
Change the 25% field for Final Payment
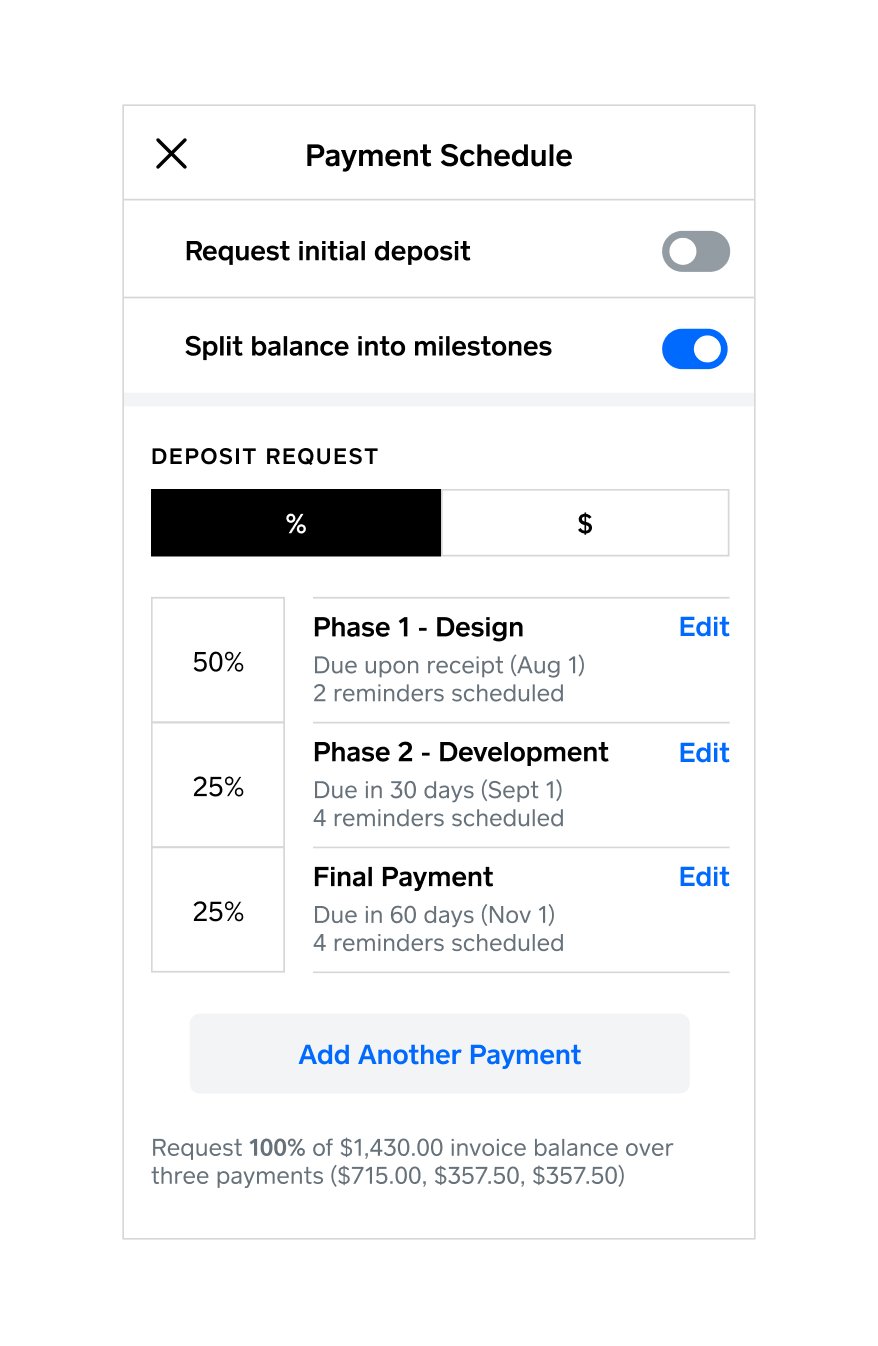(x=218, y=910)
